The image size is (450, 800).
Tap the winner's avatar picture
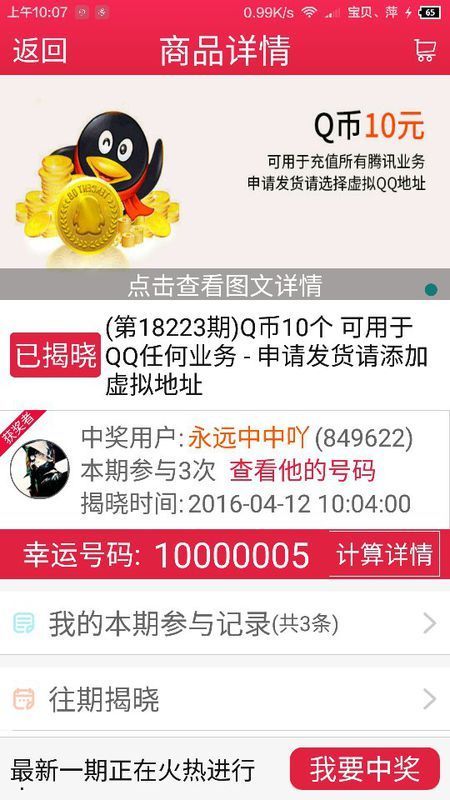(x=40, y=469)
